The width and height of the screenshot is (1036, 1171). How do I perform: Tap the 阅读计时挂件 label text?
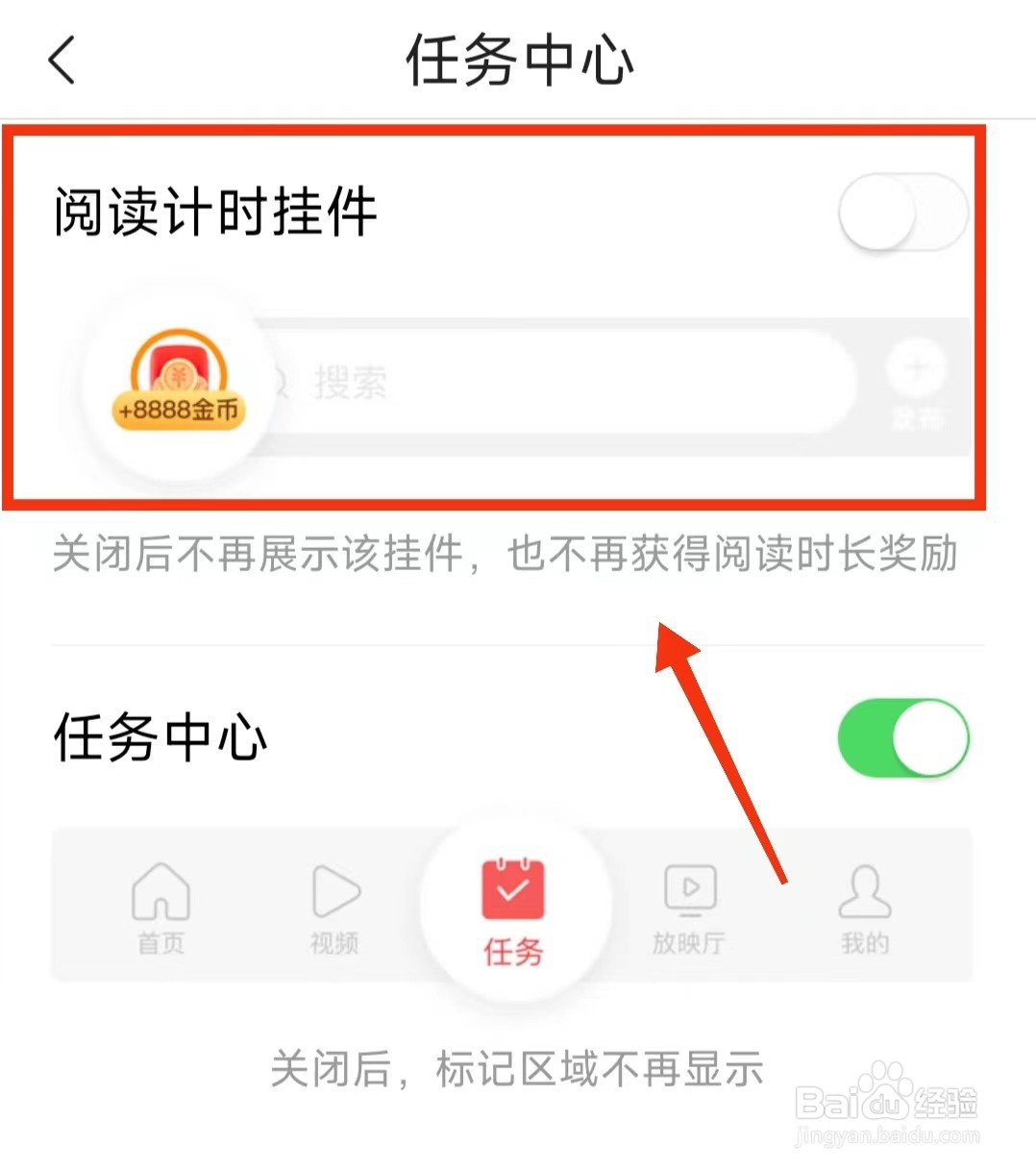[213, 211]
